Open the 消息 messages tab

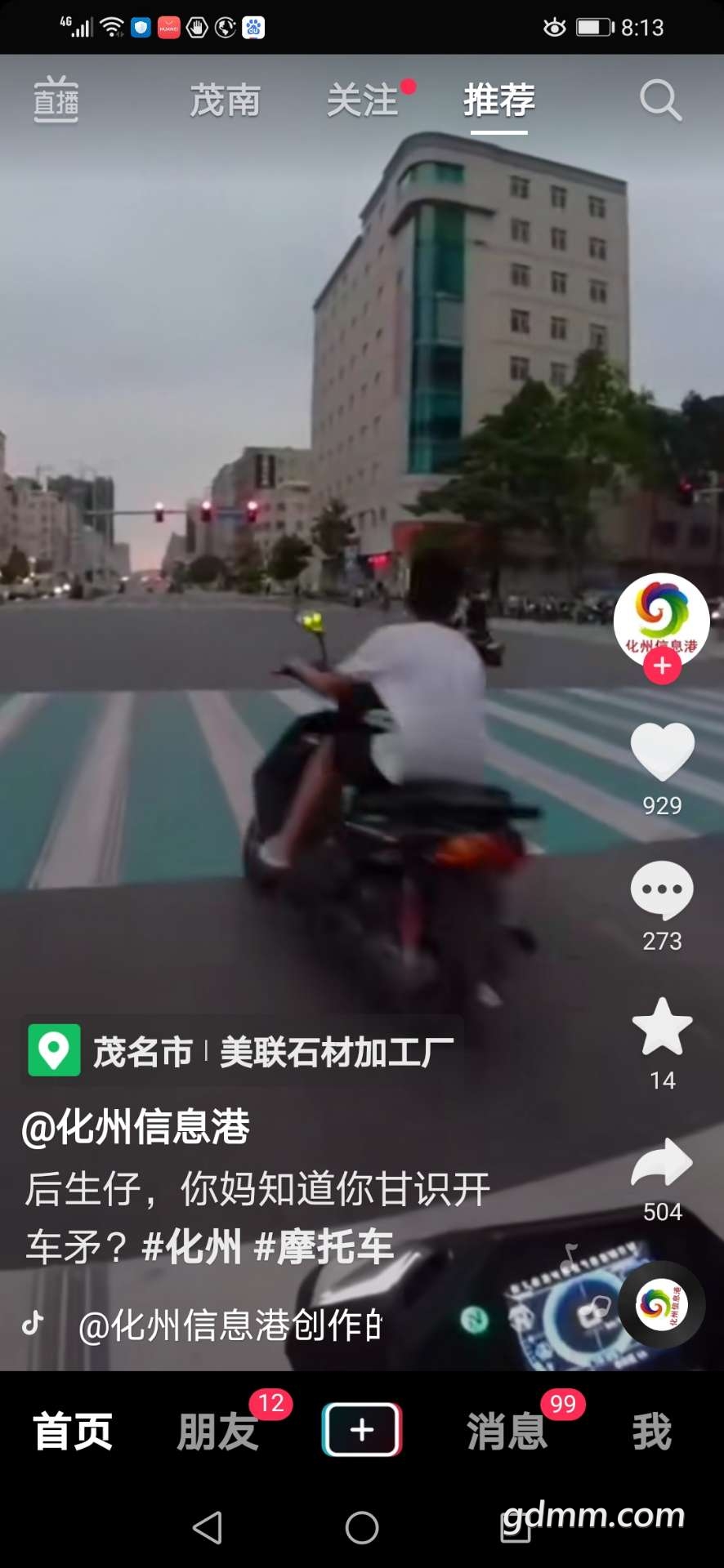coord(507,1432)
